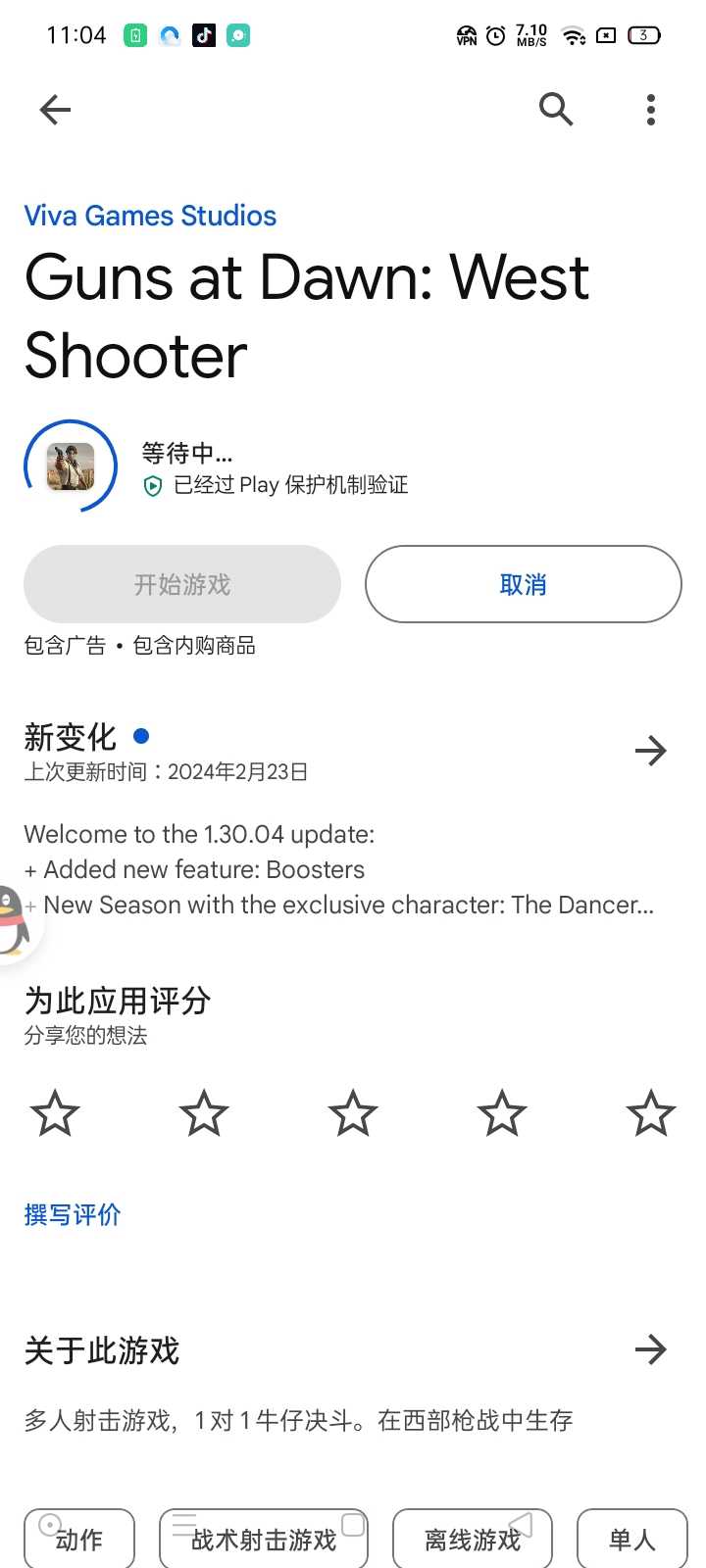
Task: Tap 撰写评价 to write a review
Action: tap(73, 1215)
